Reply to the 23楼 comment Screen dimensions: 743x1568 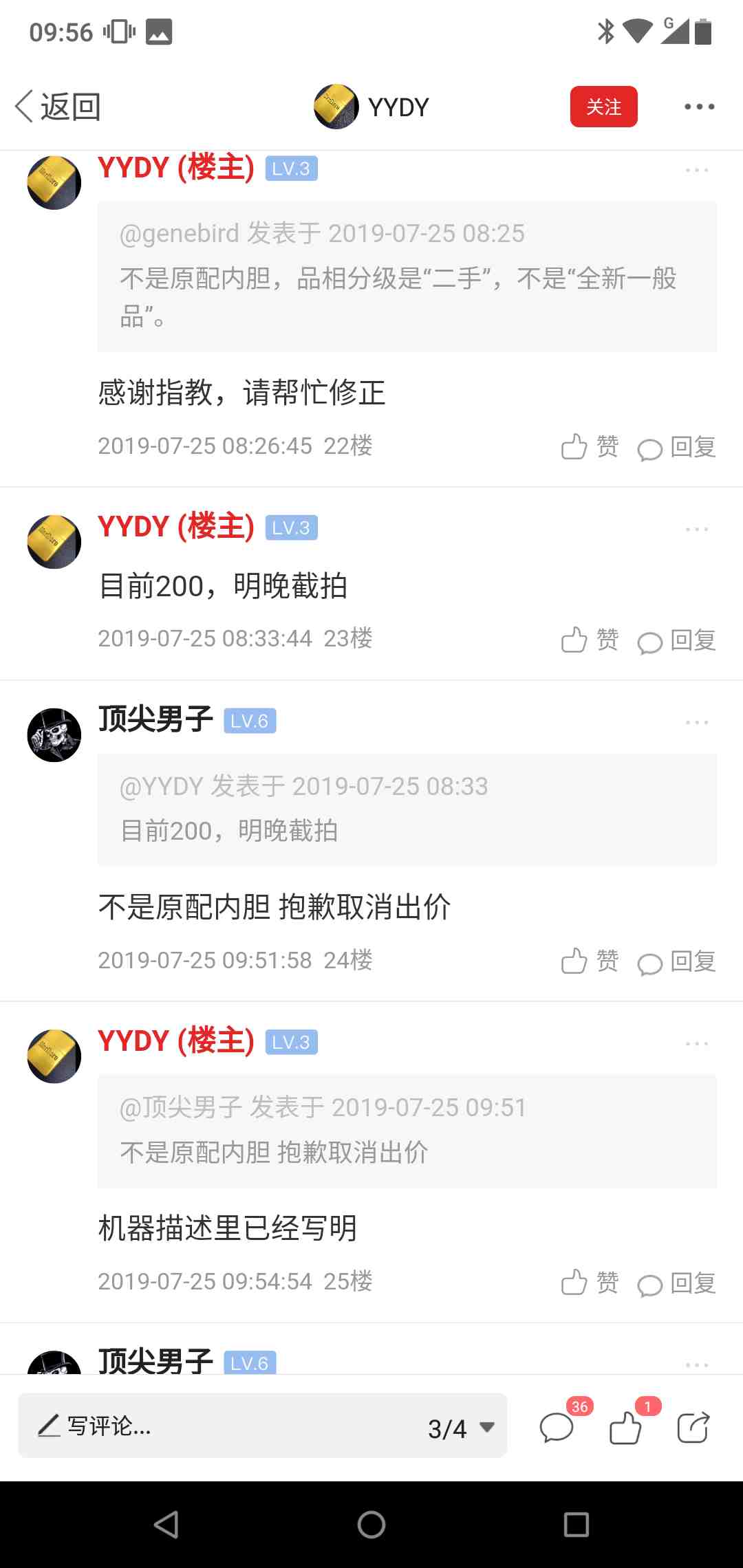coord(677,640)
